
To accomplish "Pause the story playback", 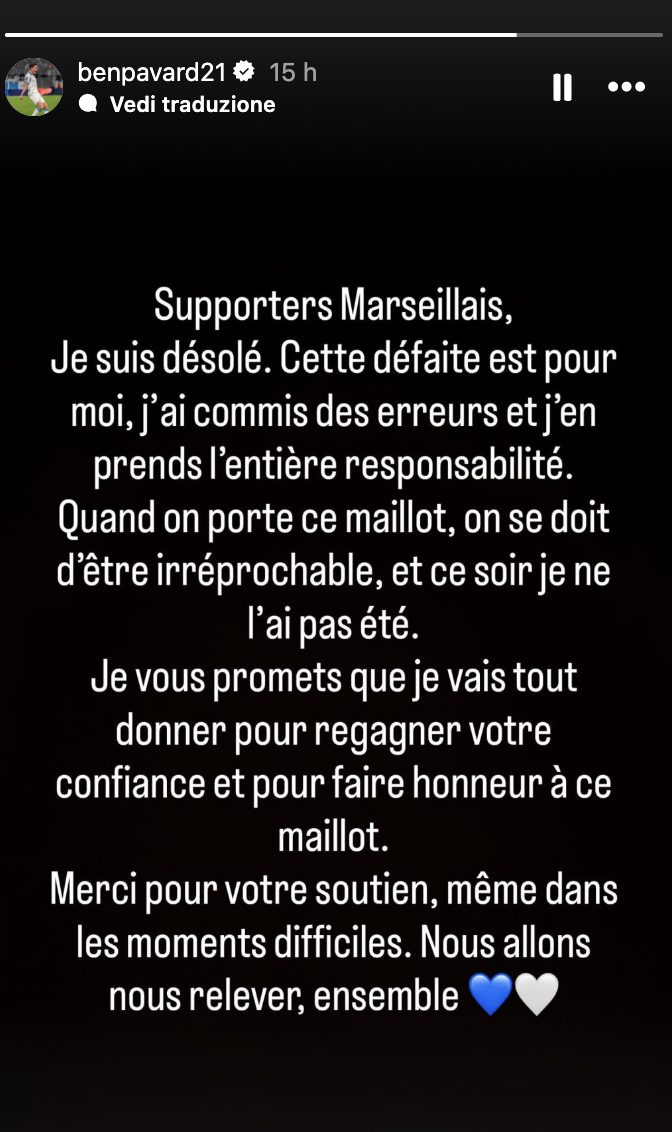I will (x=563, y=88).
